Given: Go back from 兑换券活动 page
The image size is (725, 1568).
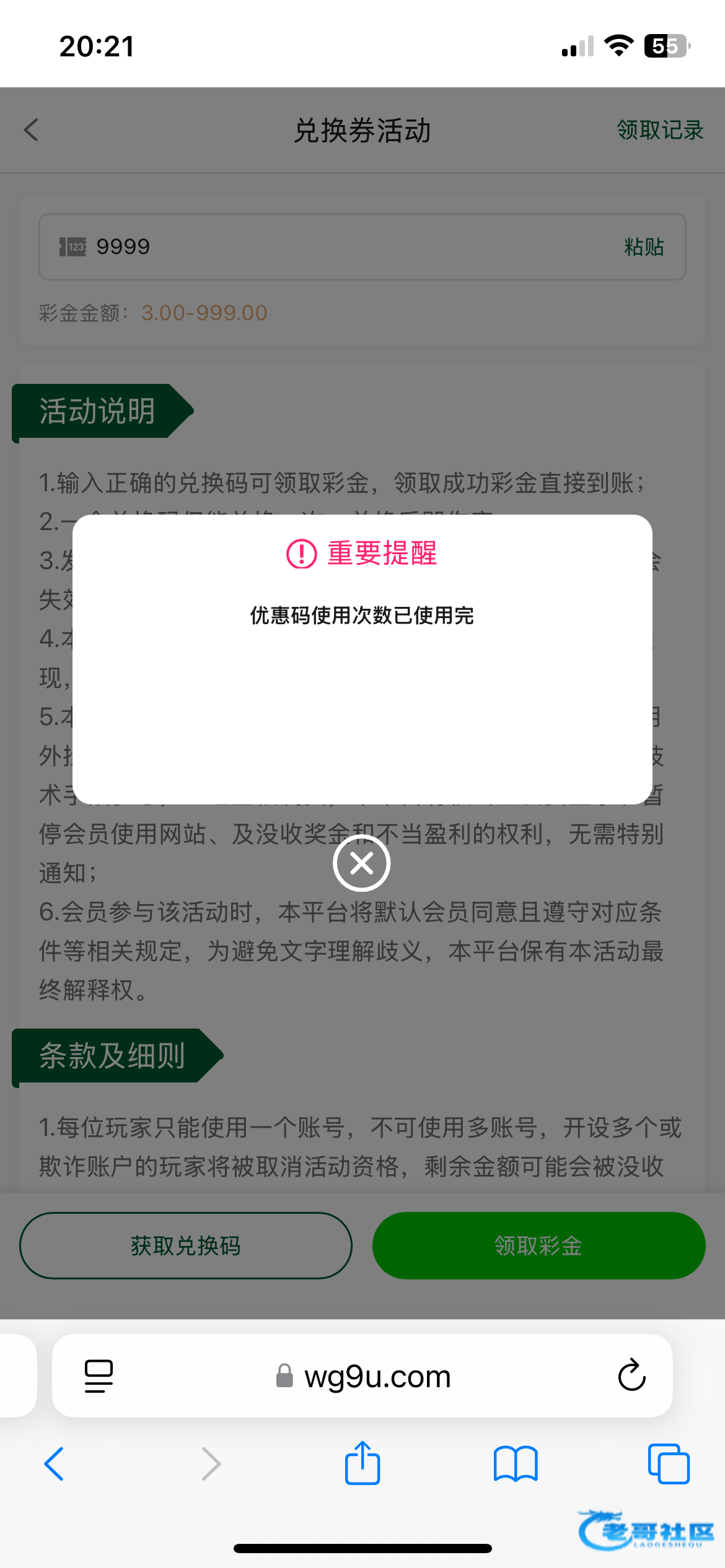Looking at the screenshot, I should [x=32, y=130].
